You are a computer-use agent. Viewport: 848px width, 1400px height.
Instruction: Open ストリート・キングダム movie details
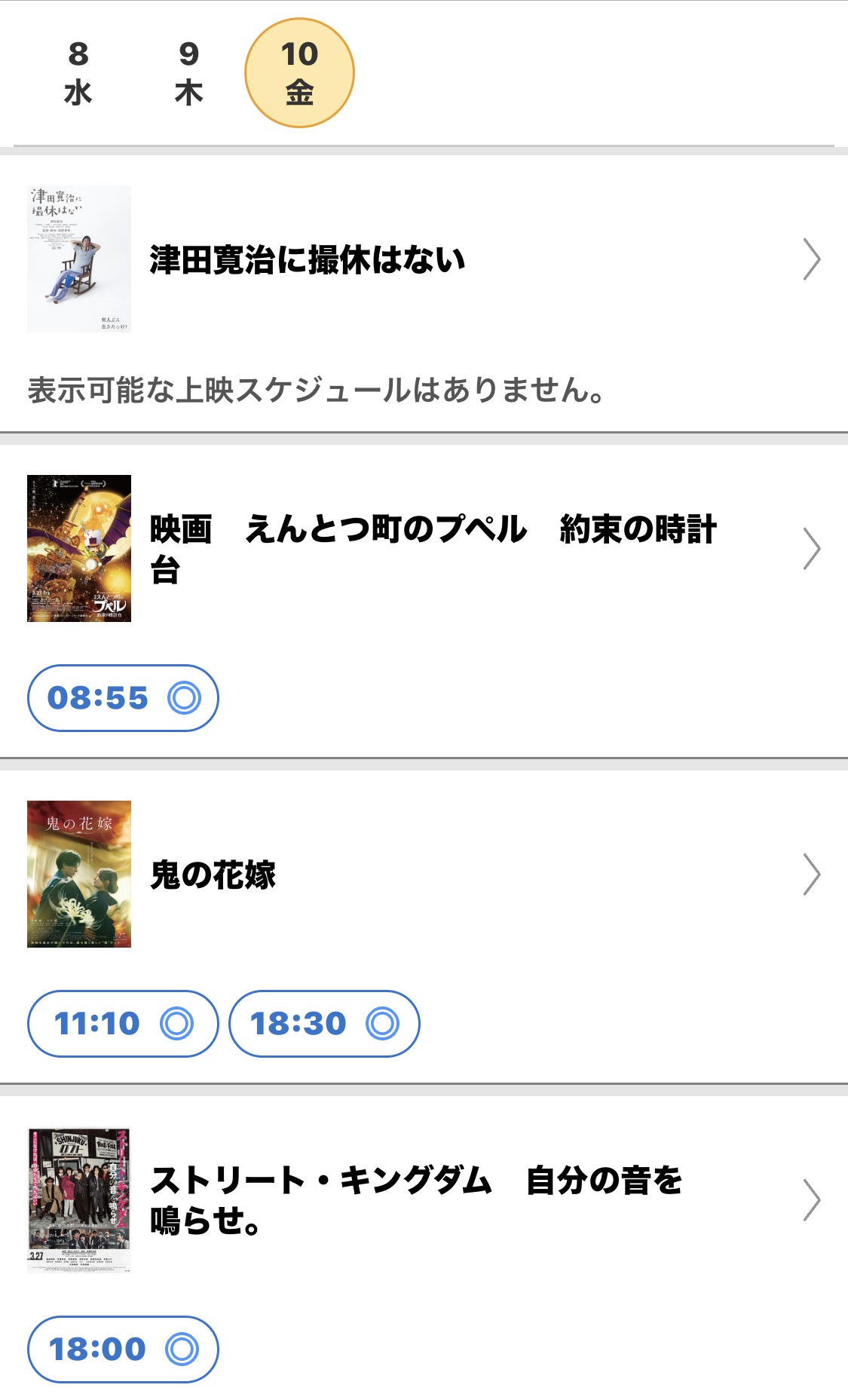point(424,1200)
